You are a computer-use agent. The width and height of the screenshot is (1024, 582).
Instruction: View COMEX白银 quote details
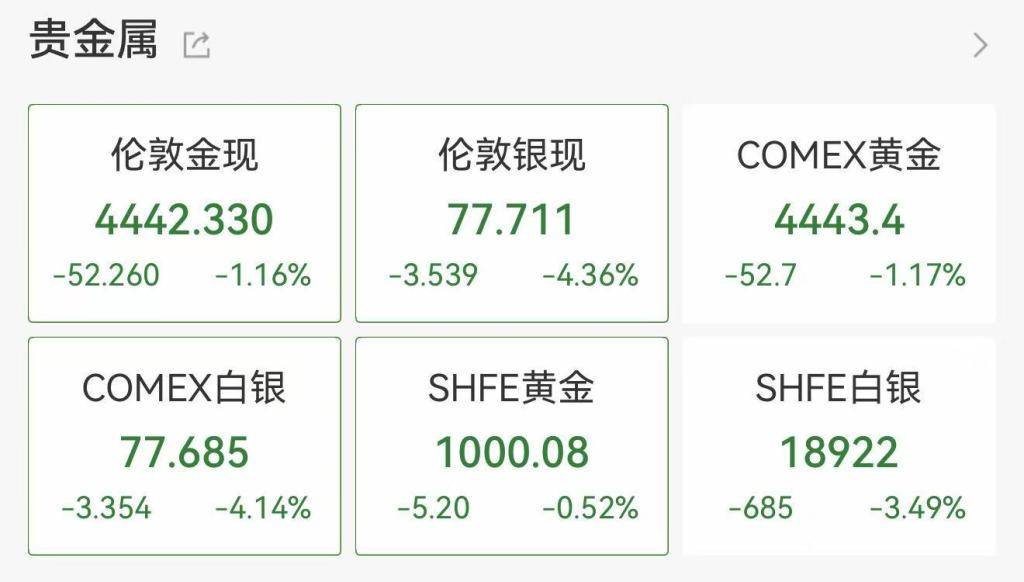pos(184,446)
